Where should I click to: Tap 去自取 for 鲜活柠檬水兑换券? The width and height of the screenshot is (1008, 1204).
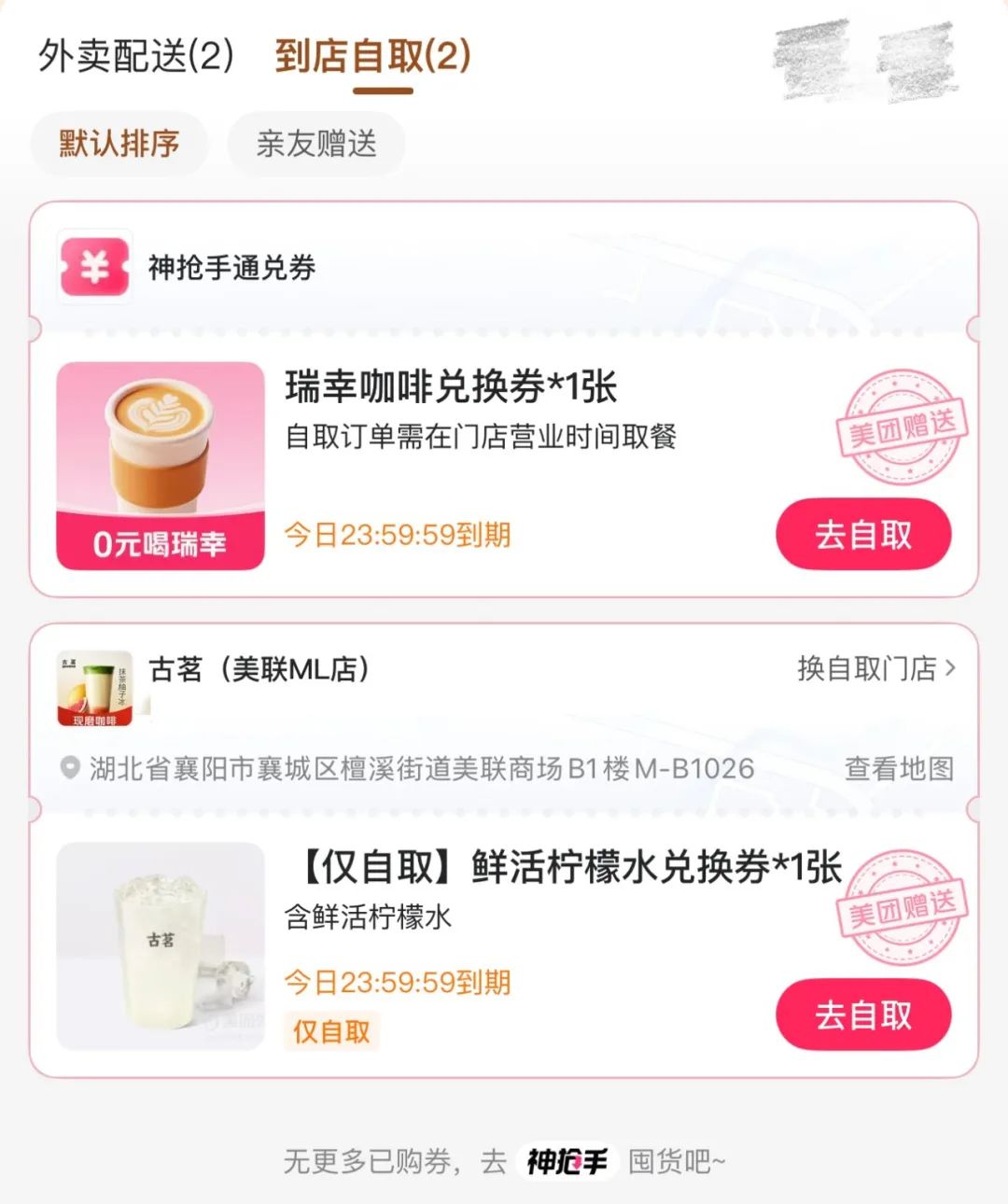click(x=862, y=1015)
